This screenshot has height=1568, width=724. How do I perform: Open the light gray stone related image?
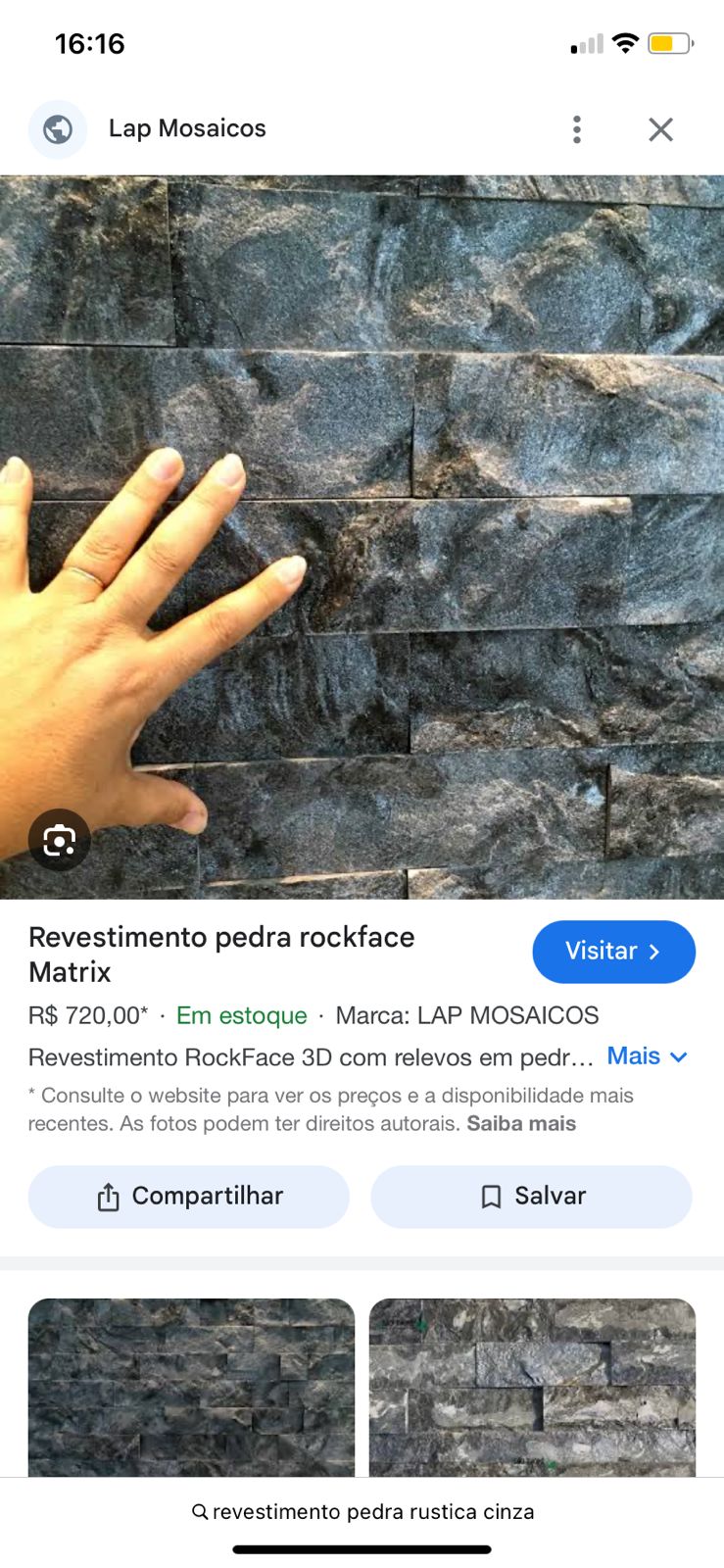point(532,1387)
